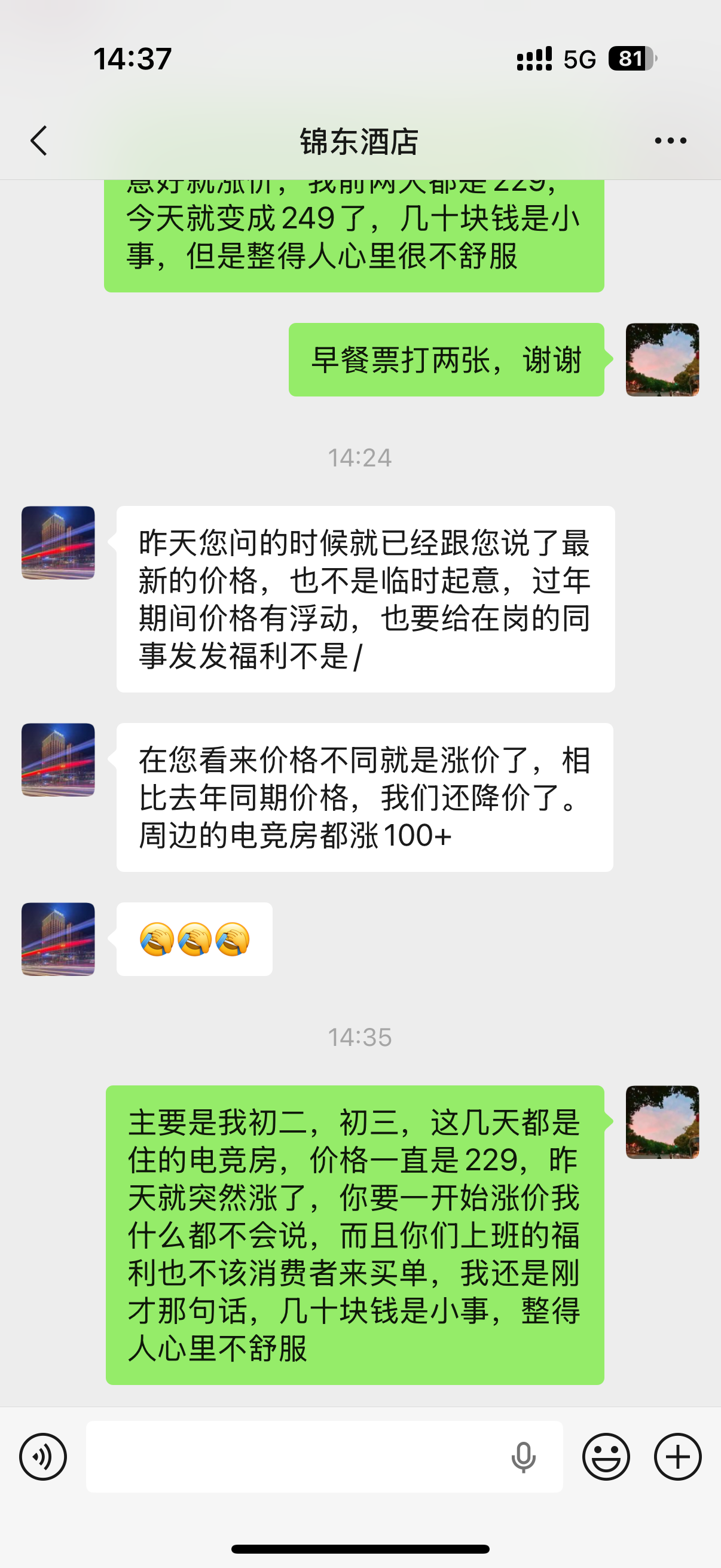Open hotel avatar beside the emoji message
The image size is (721, 1568).
click(x=59, y=939)
